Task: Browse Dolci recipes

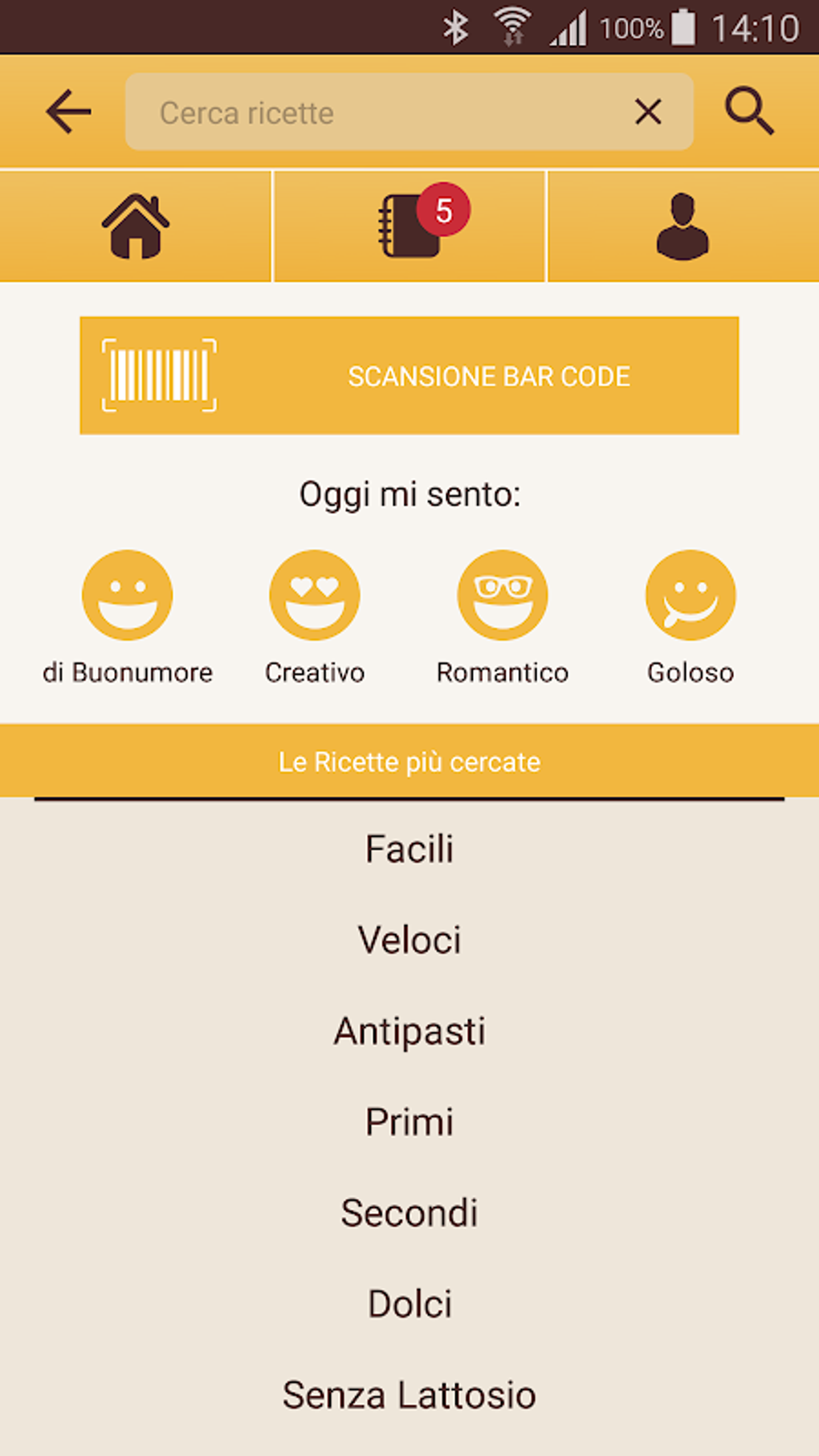Action: pyautogui.click(x=409, y=1304)
